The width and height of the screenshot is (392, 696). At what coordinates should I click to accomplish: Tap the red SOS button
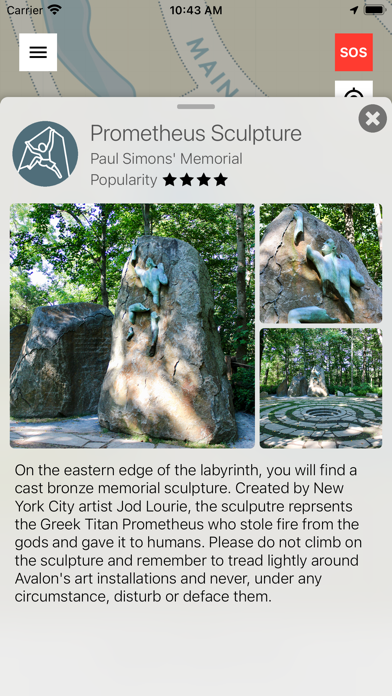(354, 52)
